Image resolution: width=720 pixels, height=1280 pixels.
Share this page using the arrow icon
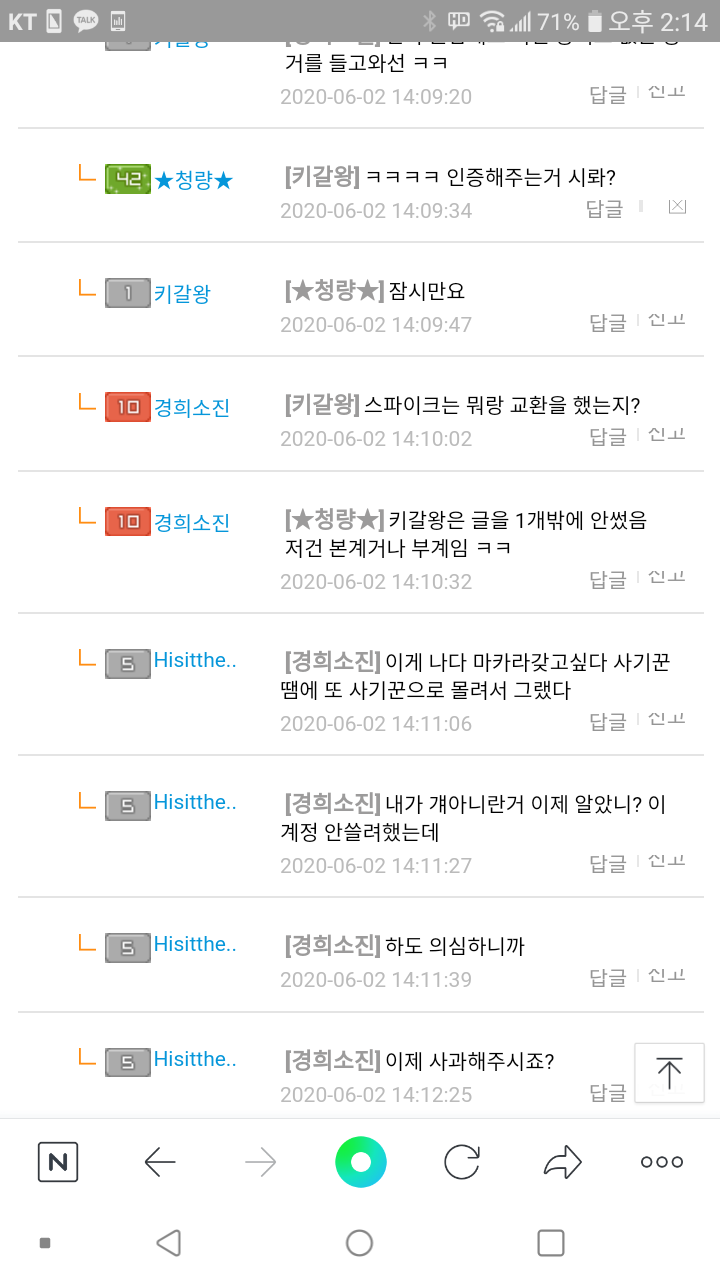click(563, 1161)
